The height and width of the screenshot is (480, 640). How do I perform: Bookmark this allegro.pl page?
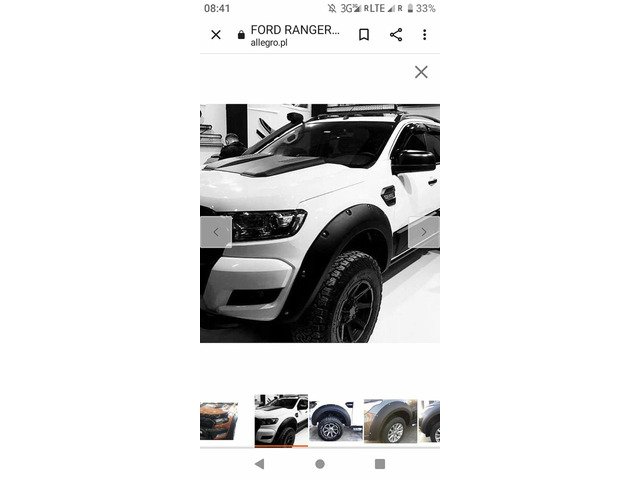pos(364,35)
